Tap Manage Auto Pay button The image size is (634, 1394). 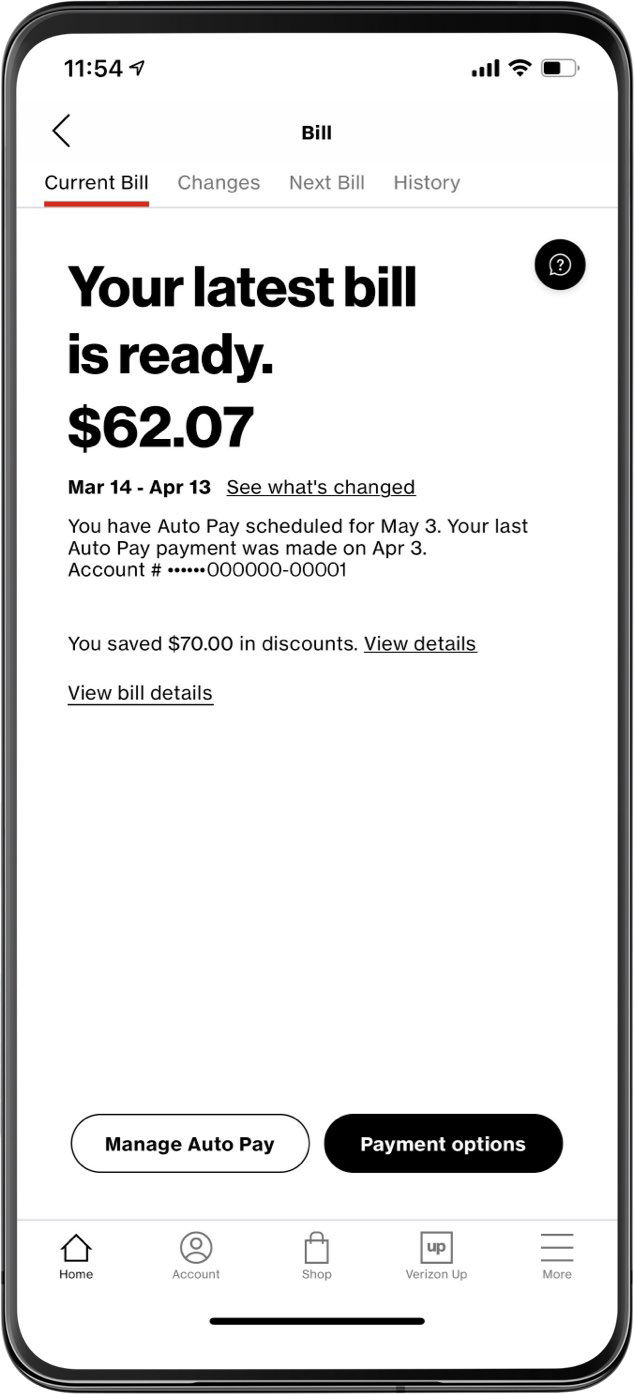(x=190, y=1144)
